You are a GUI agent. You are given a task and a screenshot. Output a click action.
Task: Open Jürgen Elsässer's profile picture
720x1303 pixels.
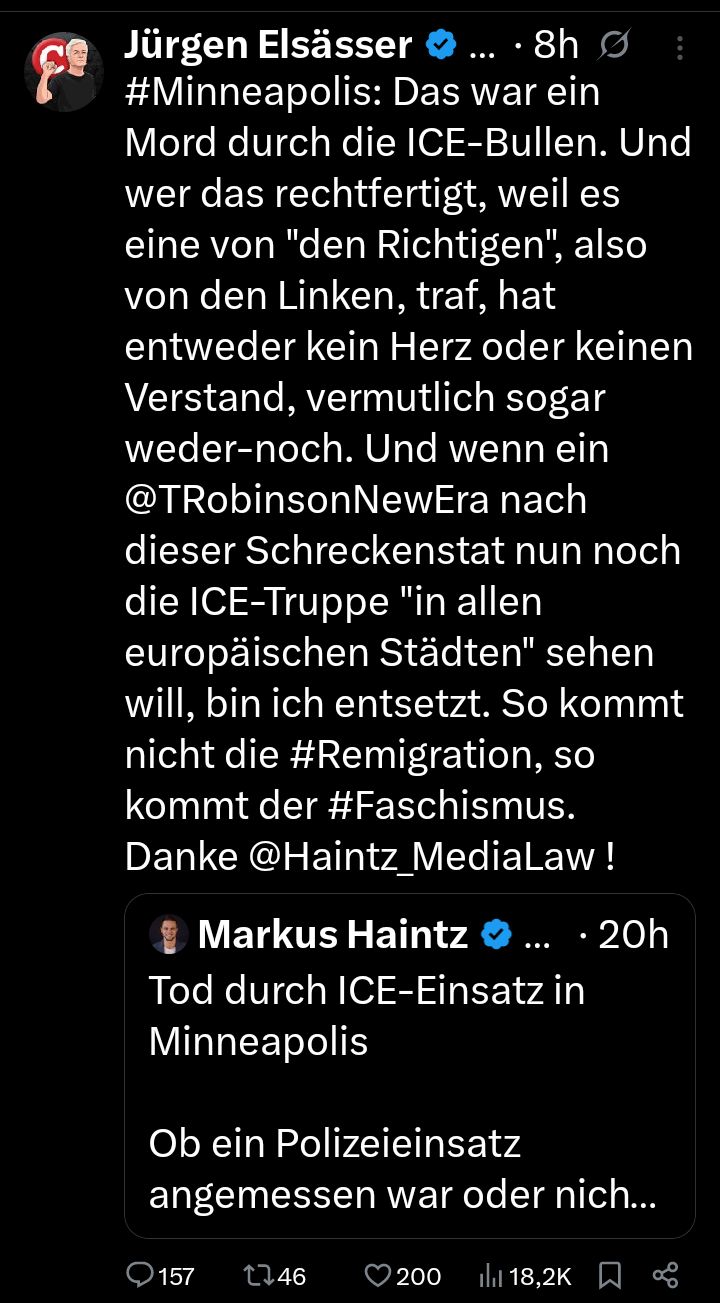coord(64,71)
